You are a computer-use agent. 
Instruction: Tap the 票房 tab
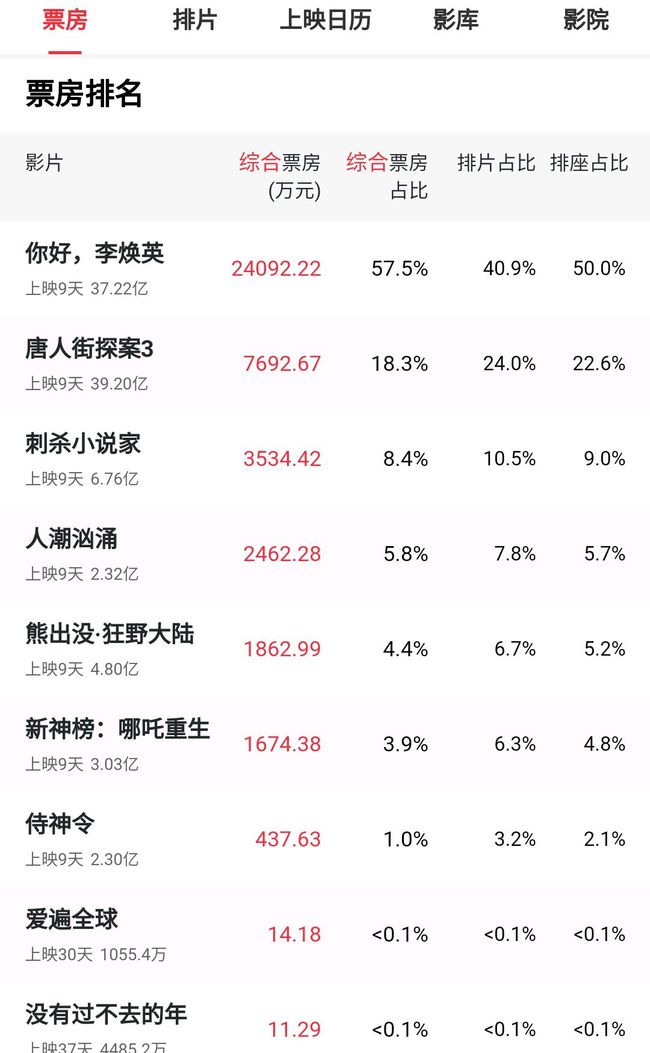click(x=65, y=20)
